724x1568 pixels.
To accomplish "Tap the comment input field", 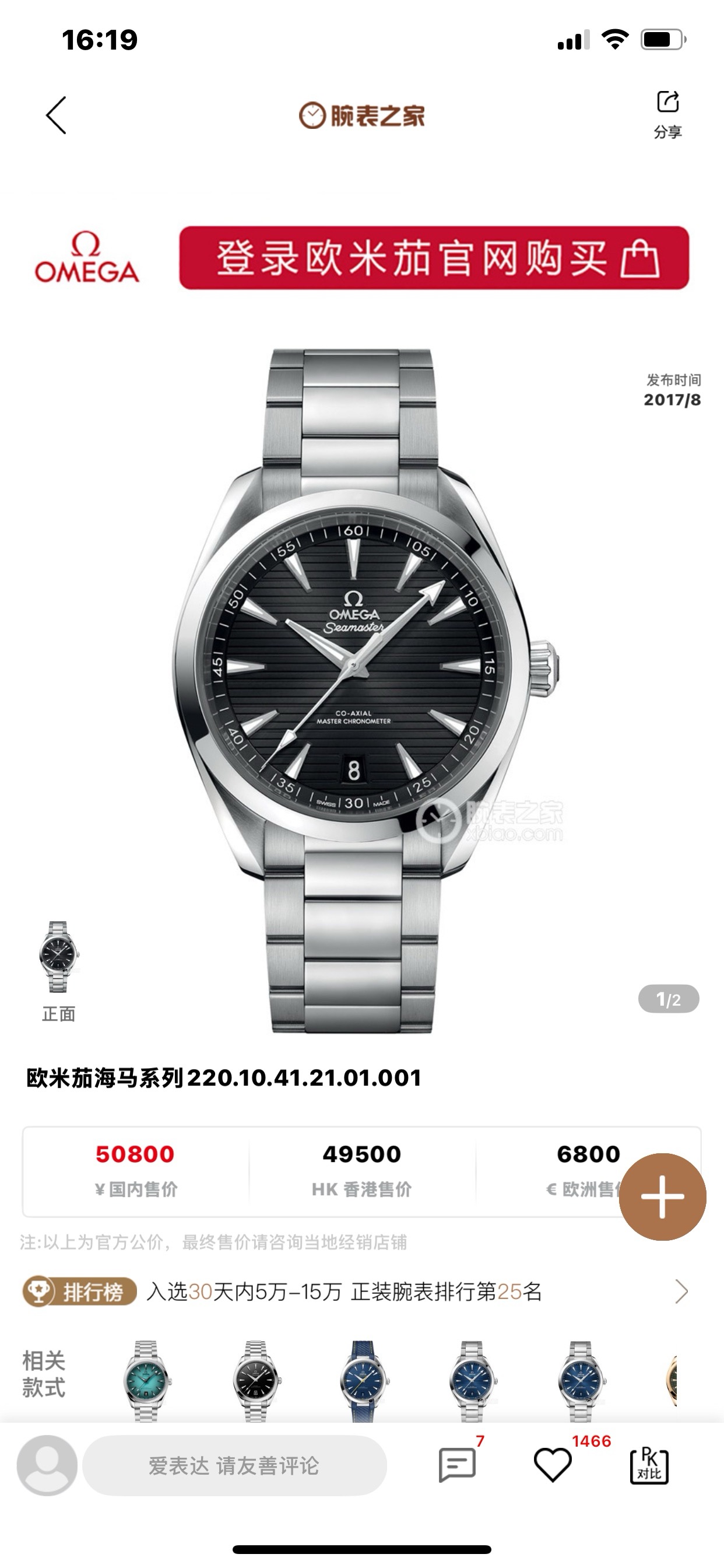I will tap(234, 1465).
